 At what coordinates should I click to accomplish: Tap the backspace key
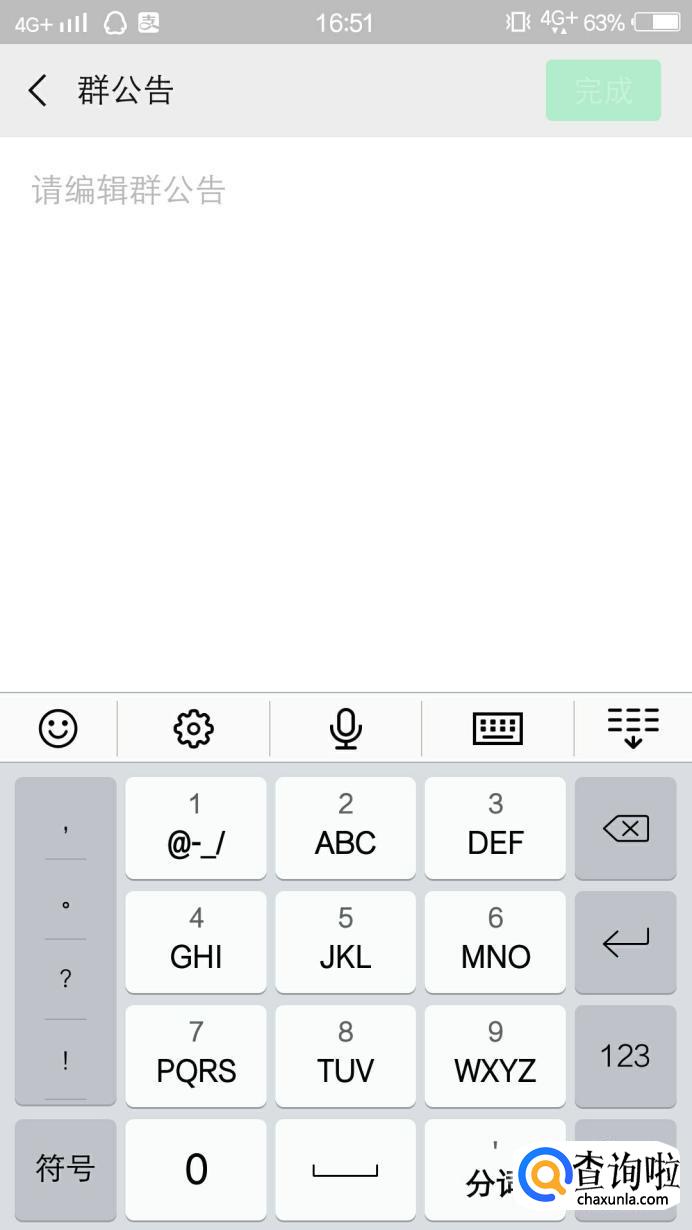point(626,828)
